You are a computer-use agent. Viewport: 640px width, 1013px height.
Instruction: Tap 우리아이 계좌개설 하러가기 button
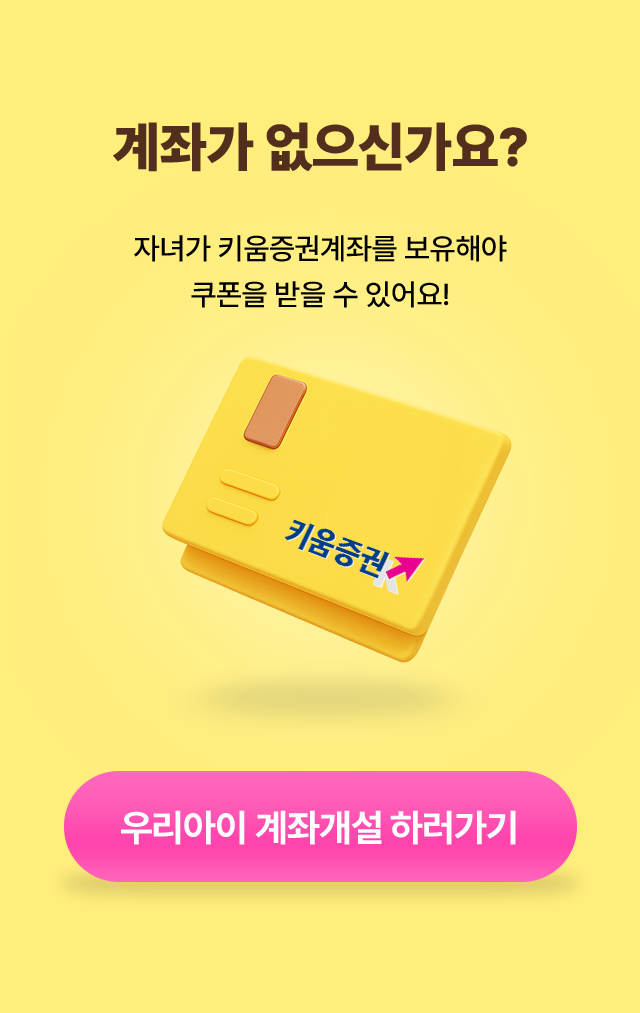coord(320,826)
